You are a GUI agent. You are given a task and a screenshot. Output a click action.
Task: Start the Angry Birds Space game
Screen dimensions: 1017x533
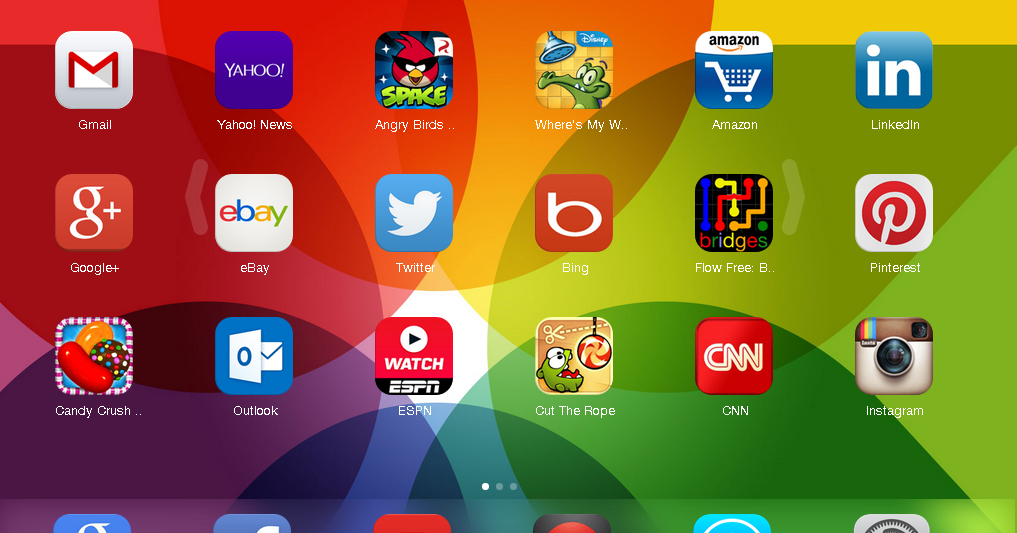click(414, 70)
